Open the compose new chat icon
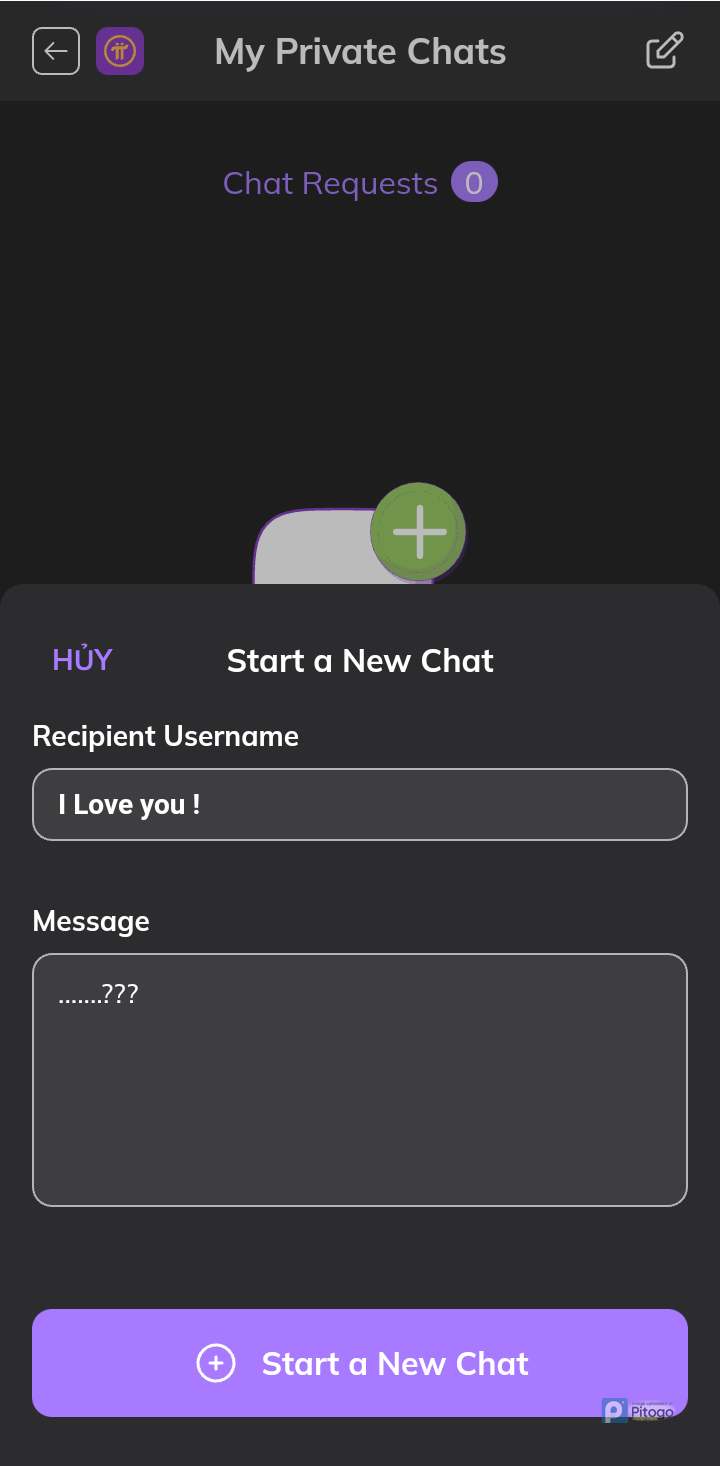The image size is (720, 1466). pos(664,51)
